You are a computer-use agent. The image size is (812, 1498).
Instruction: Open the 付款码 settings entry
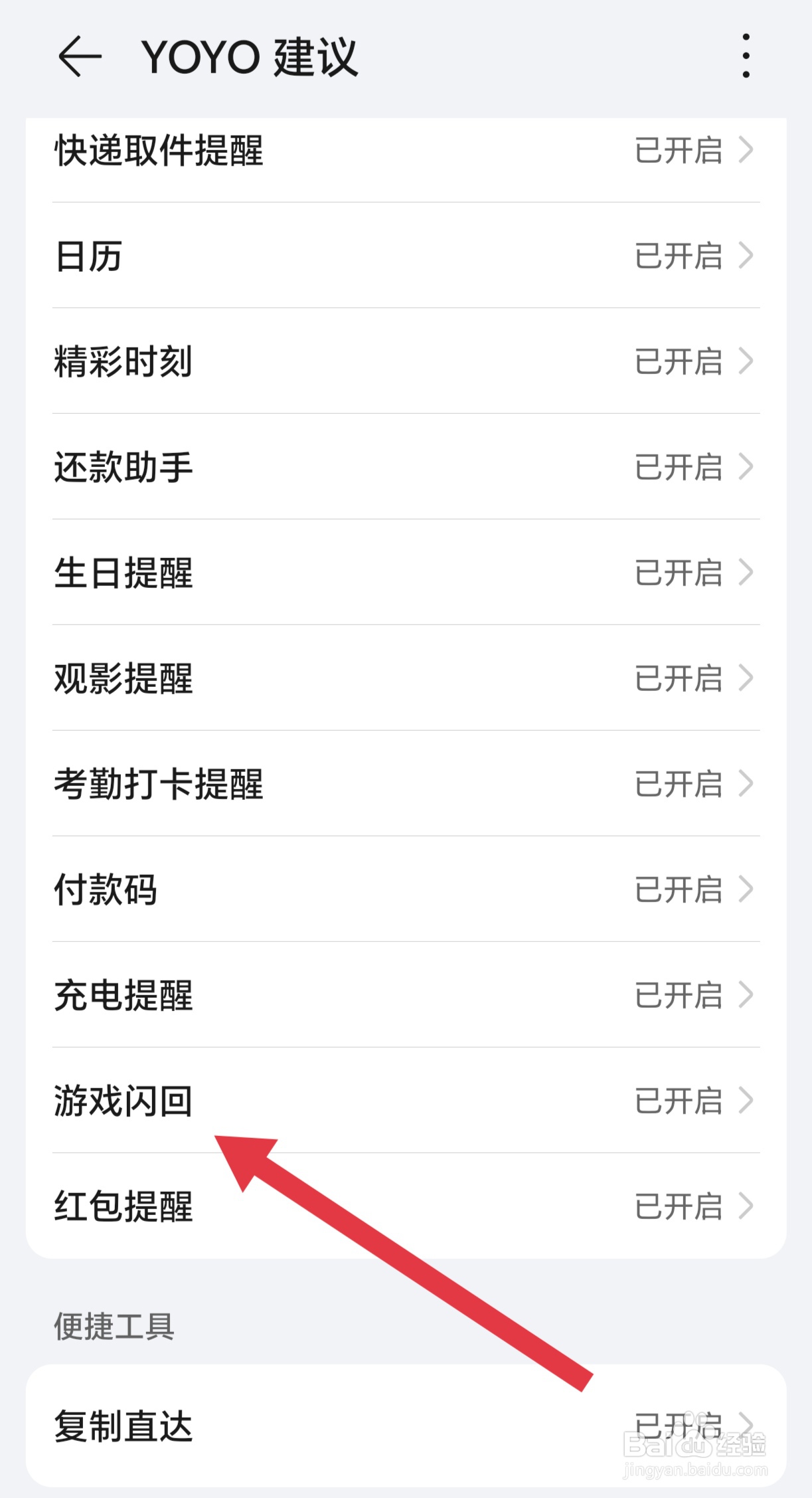(105, 890)
